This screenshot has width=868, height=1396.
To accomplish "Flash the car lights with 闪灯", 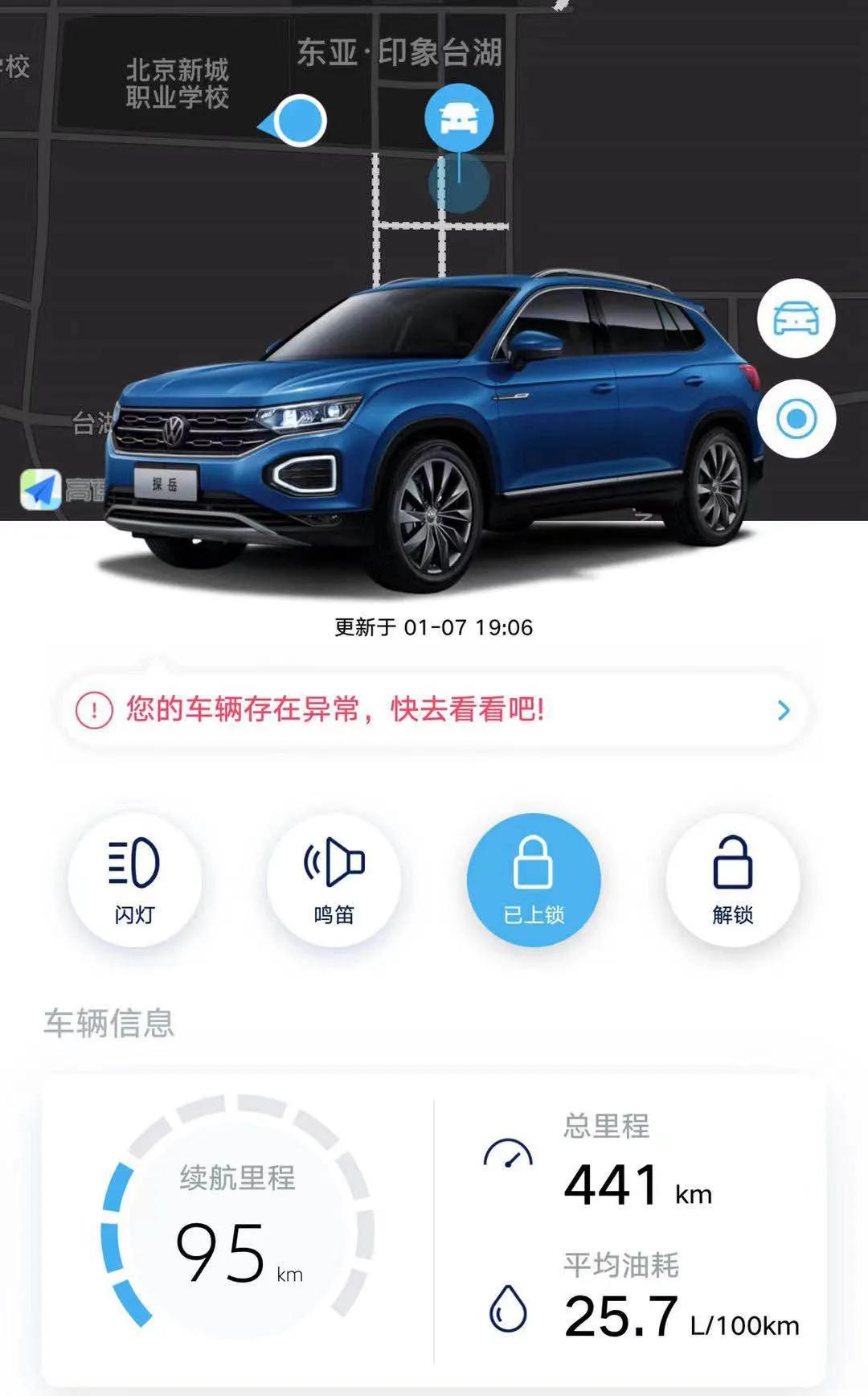I will 134,879.
